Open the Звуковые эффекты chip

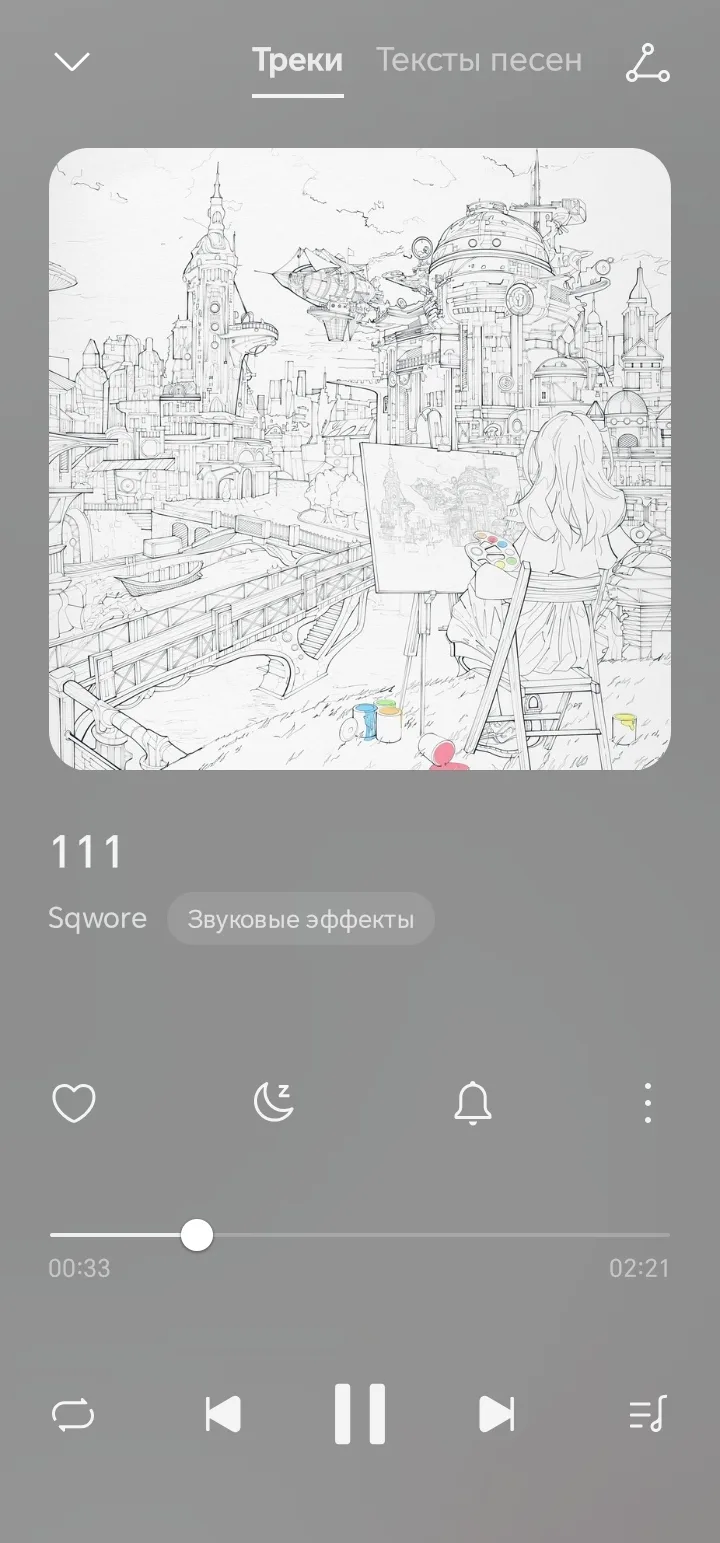point(301,919)
